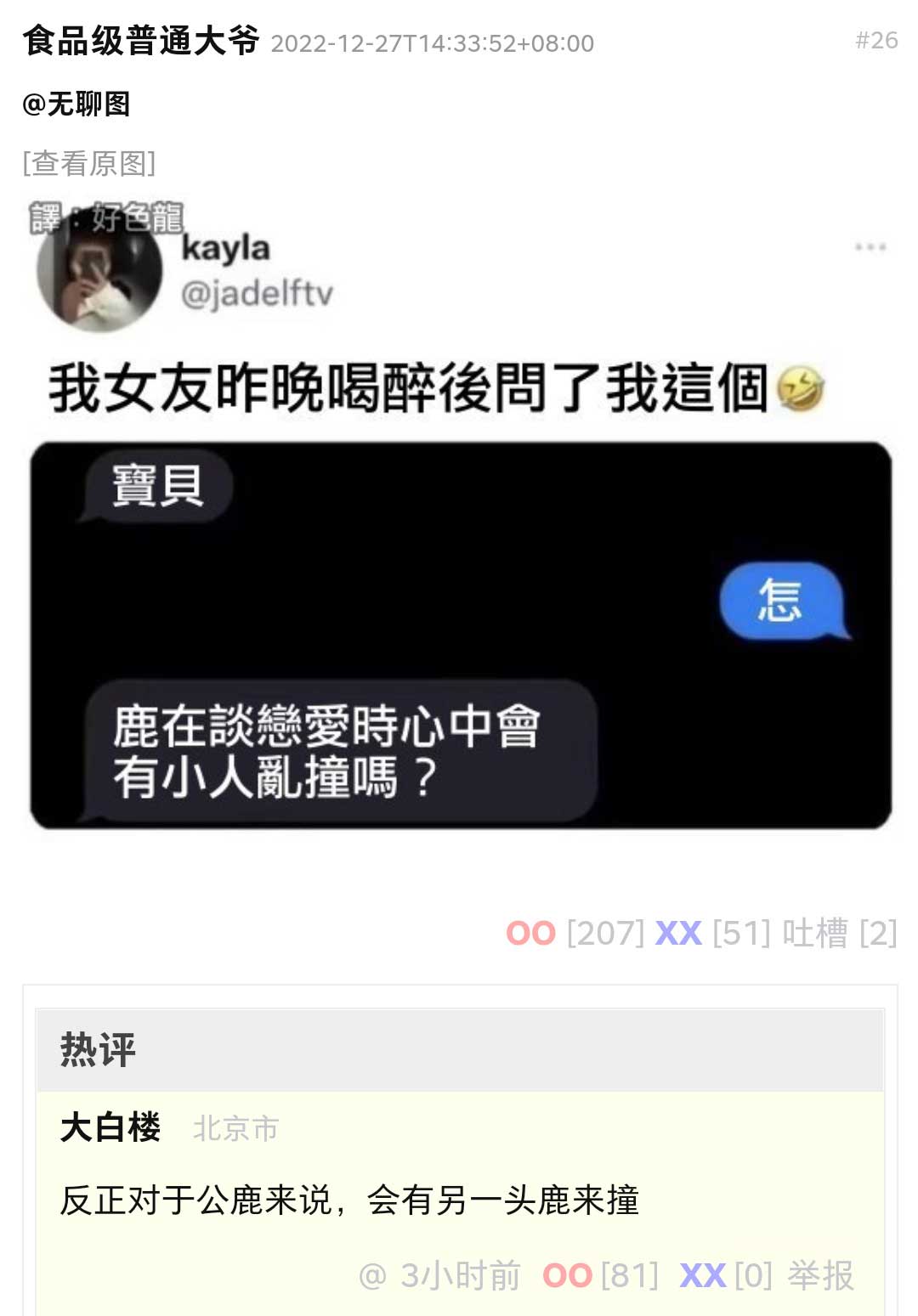This screenshot has height=1316, width=918.
Task: Upvote the post with OO
Action: click(531, 934)
